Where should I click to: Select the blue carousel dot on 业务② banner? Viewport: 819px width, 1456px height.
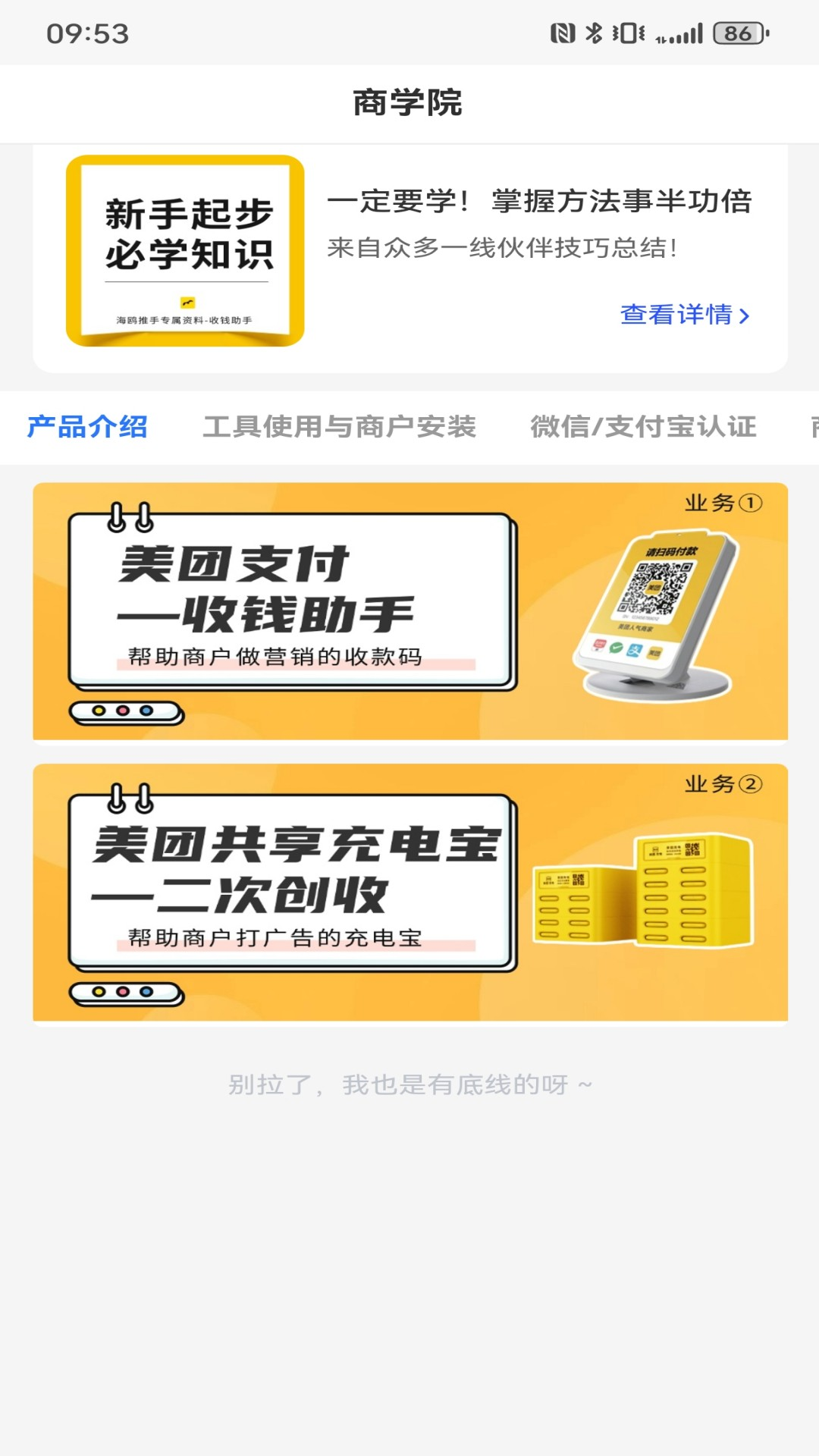tap(146, 991)
